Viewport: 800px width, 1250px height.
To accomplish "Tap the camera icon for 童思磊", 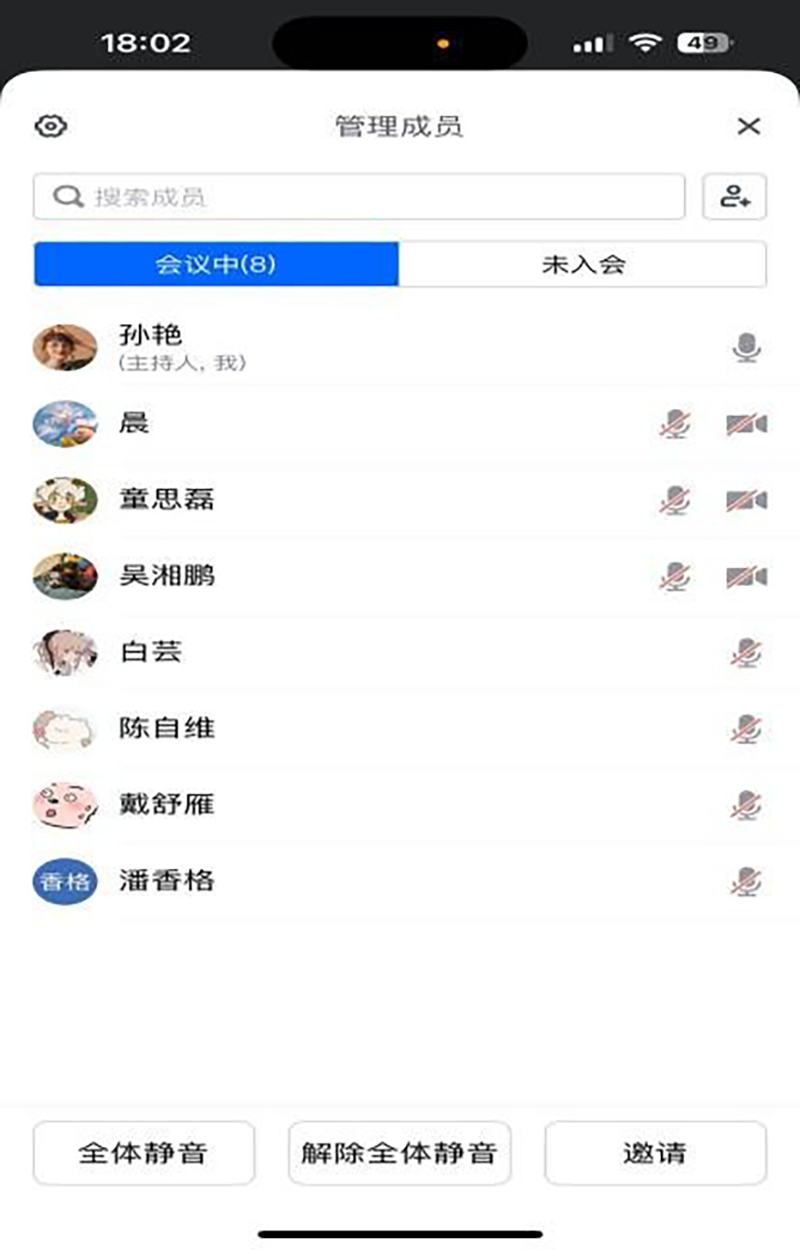I will pyautogui.click(x=746, y=500).
